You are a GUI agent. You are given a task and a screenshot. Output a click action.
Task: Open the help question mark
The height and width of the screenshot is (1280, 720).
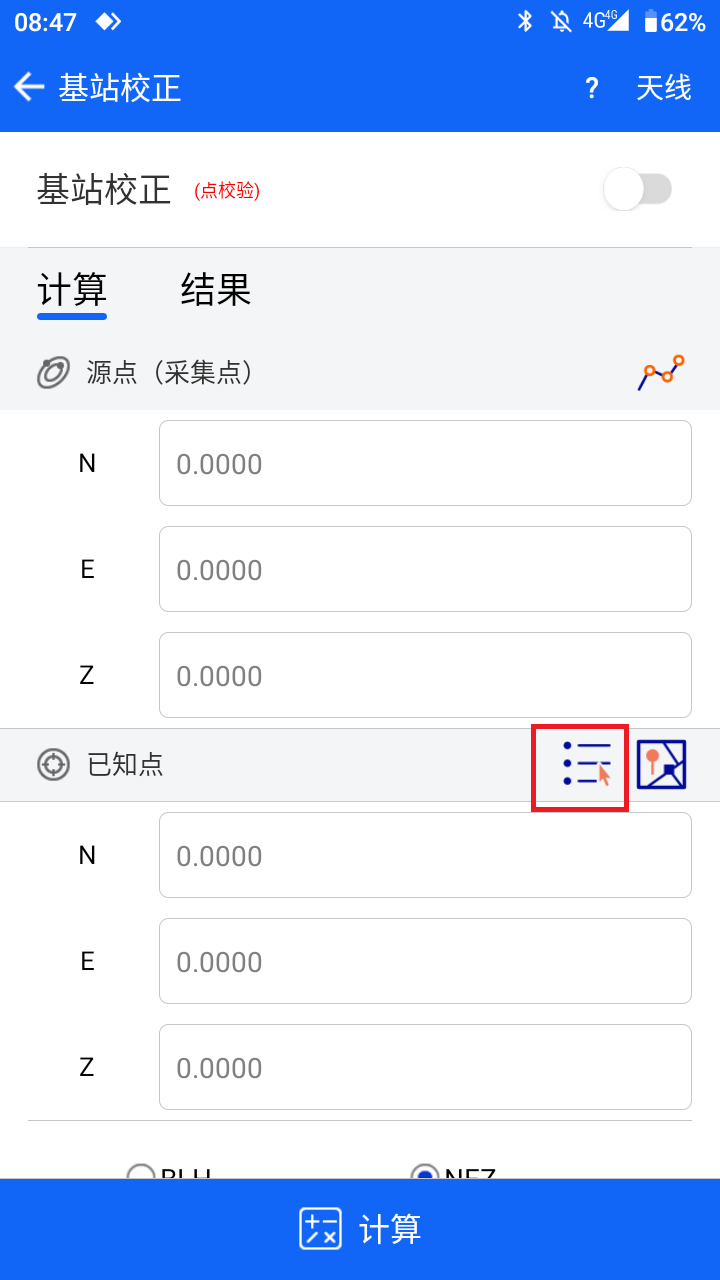[x=592, y=88]
